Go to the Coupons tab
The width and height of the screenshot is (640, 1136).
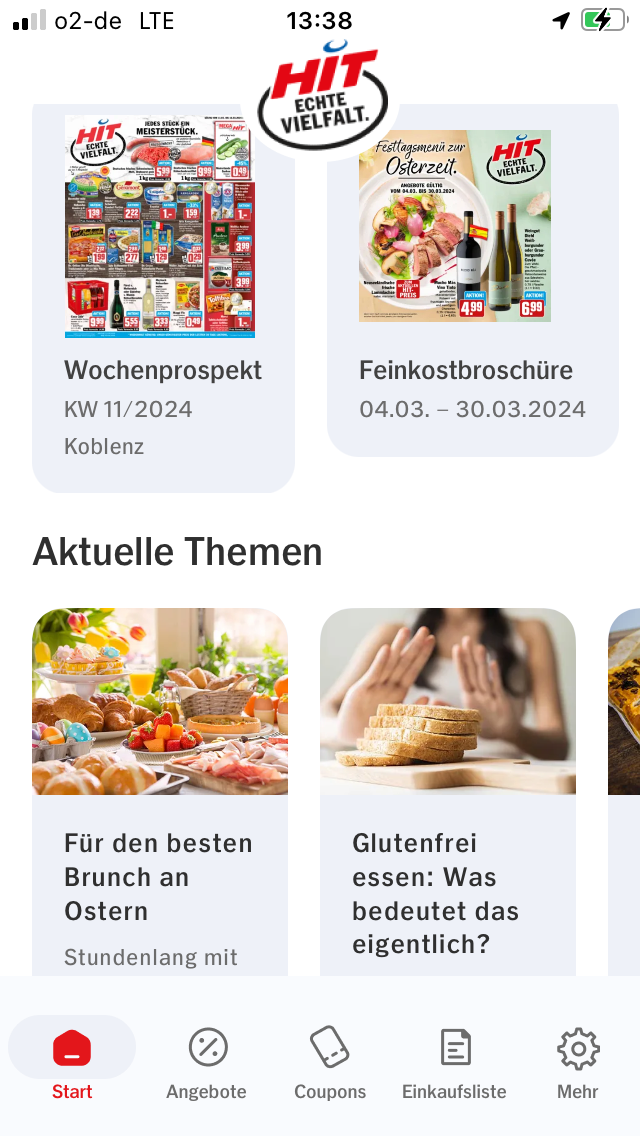point(330,1064)
